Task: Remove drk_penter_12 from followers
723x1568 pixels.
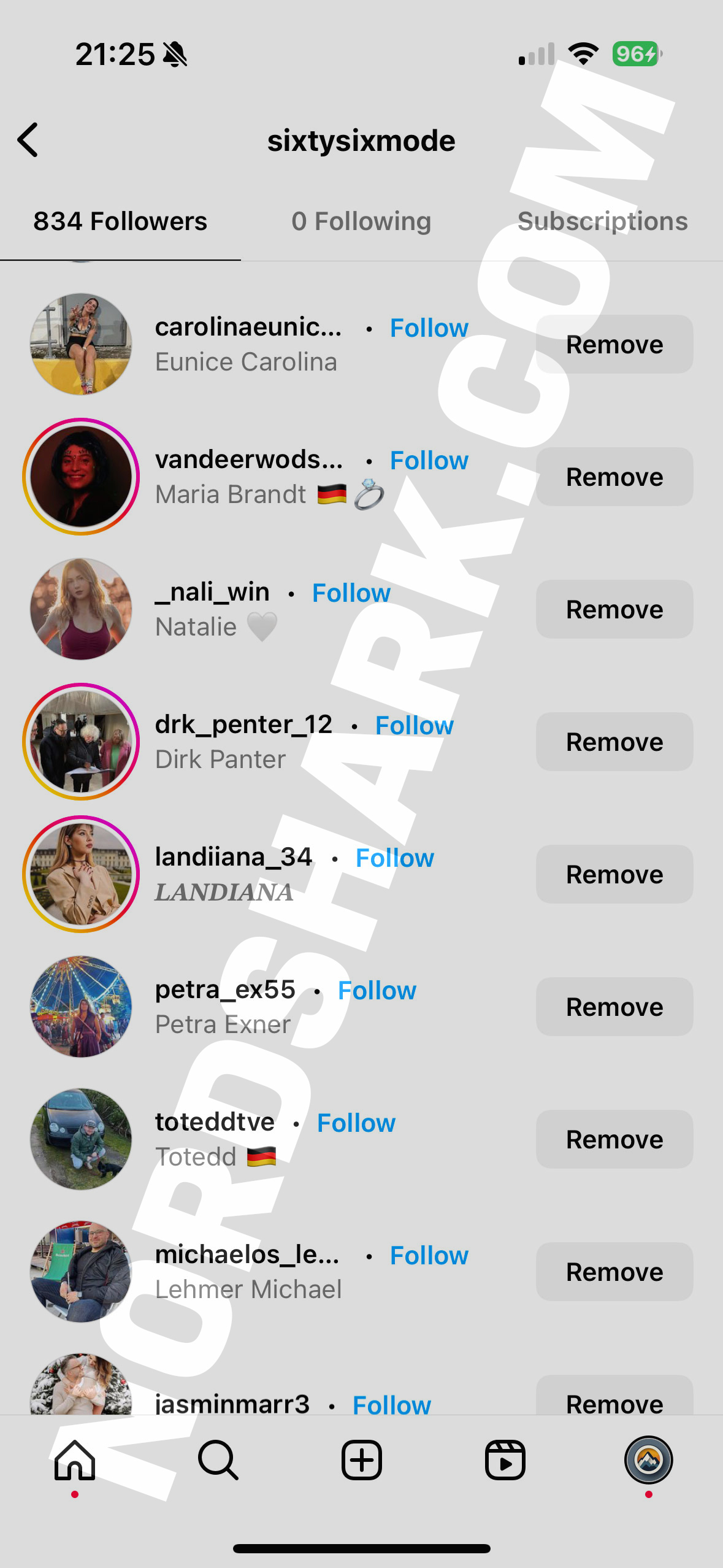Action: click(x=614, y=742)
